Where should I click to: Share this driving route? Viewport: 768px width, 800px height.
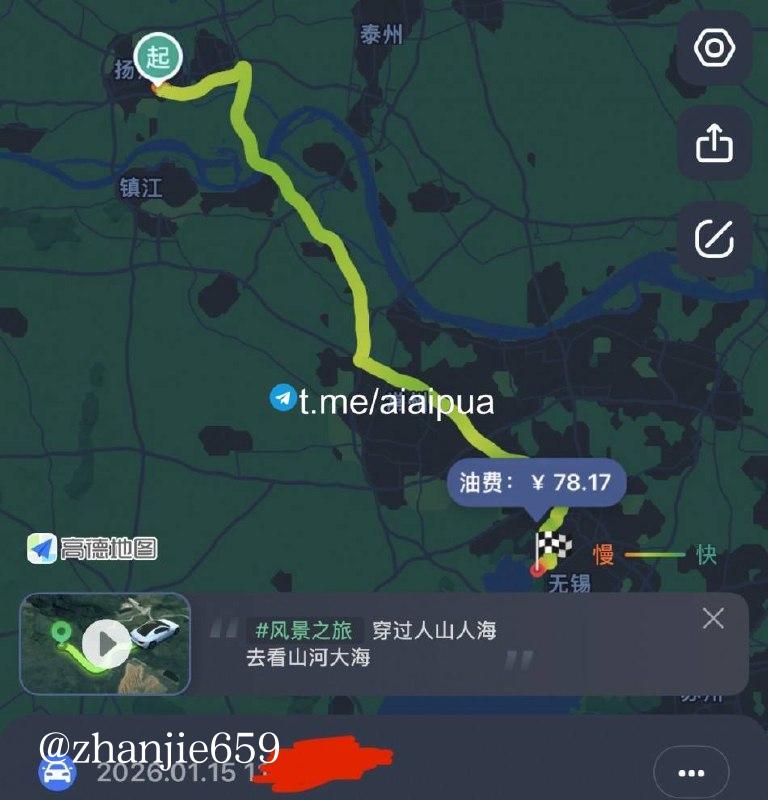pyautogui.click(x=714, y=144)
